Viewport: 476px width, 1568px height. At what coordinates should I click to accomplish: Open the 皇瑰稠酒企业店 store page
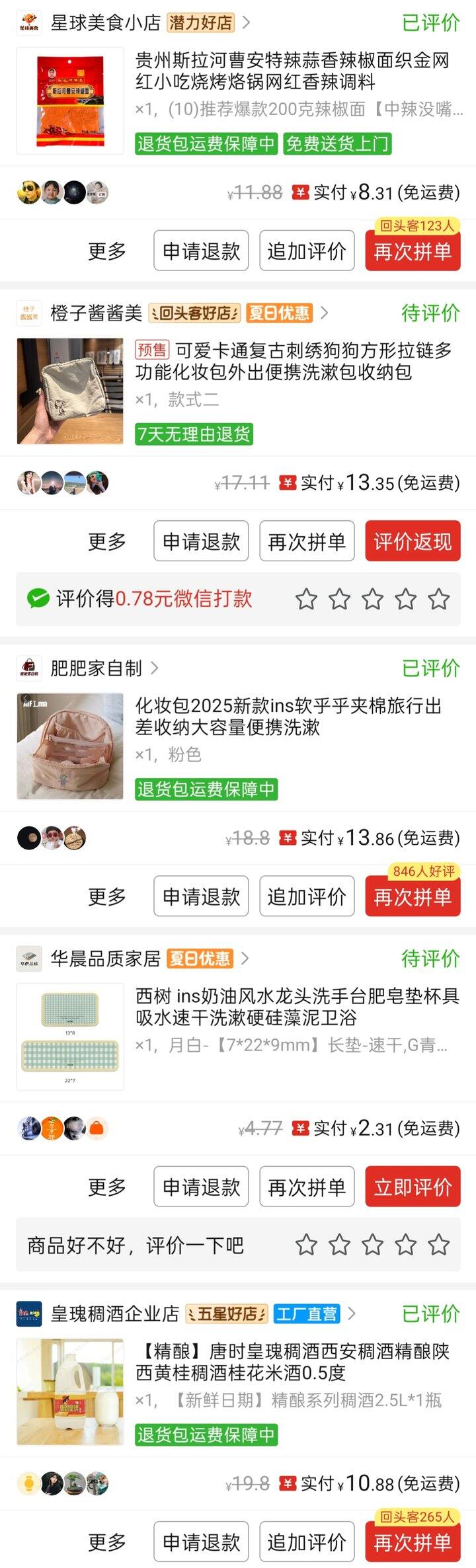click(115, 1313)
